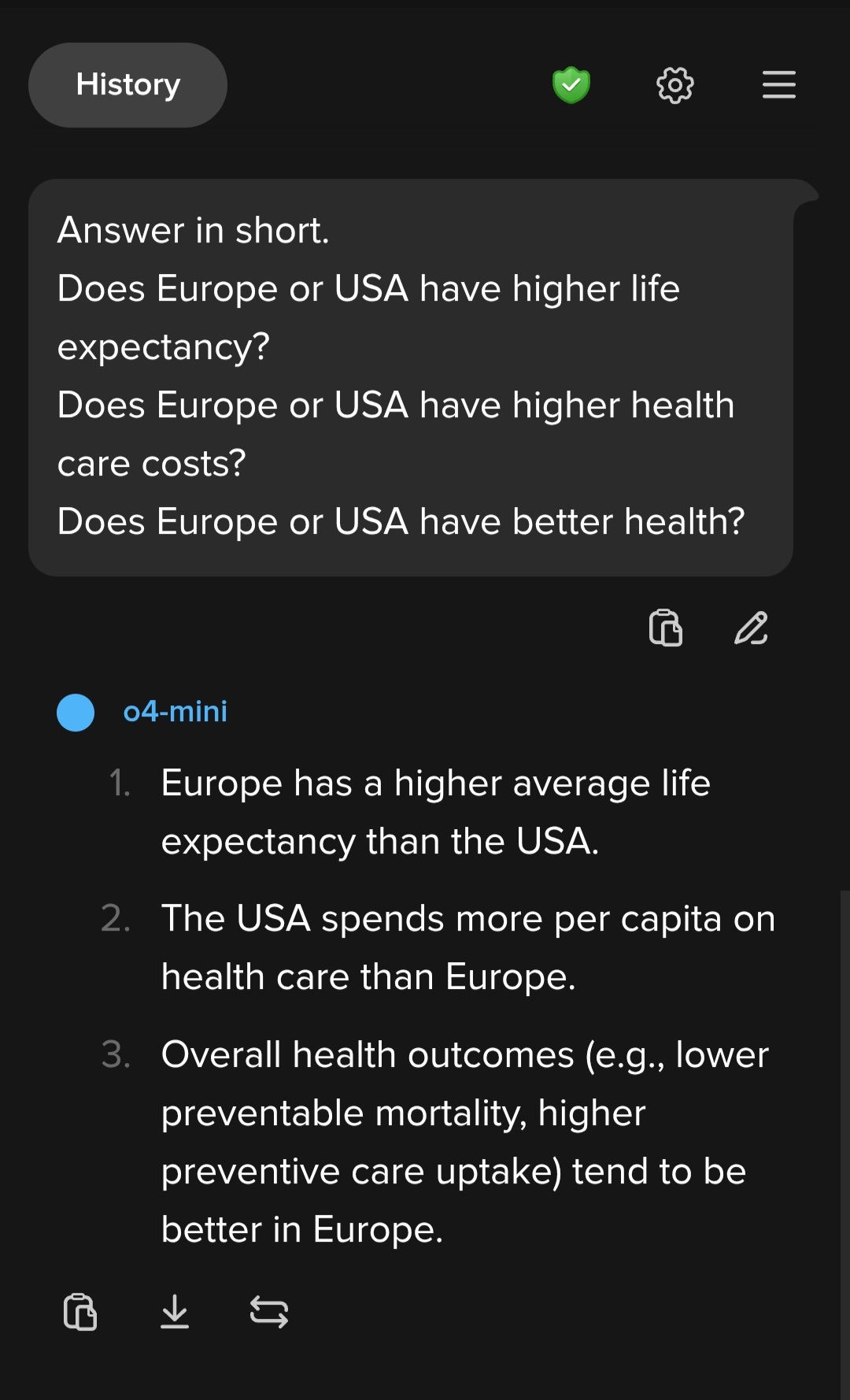
Task: Edit the question with the pencil icon
Action: 751,628
